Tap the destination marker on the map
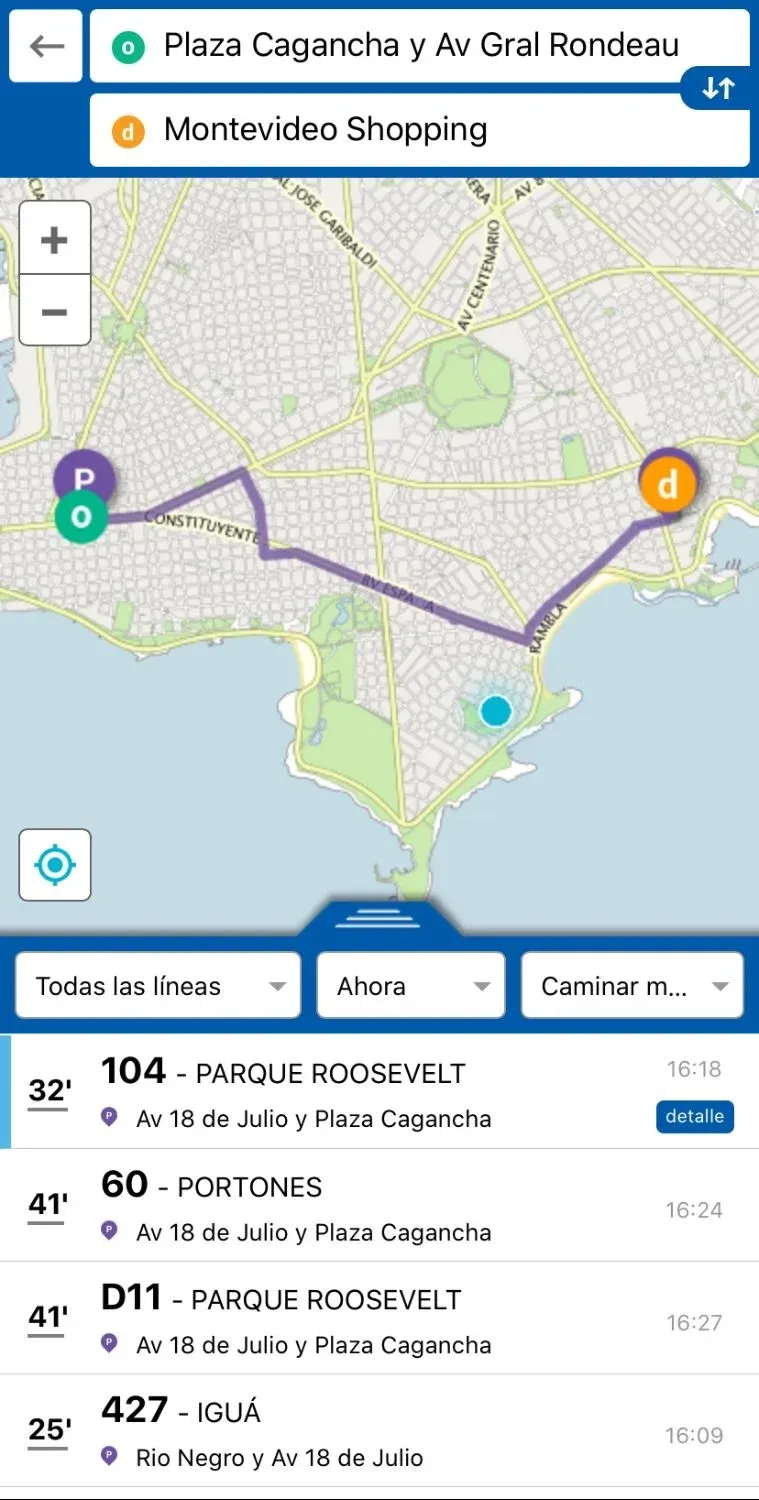 point(668,485)
